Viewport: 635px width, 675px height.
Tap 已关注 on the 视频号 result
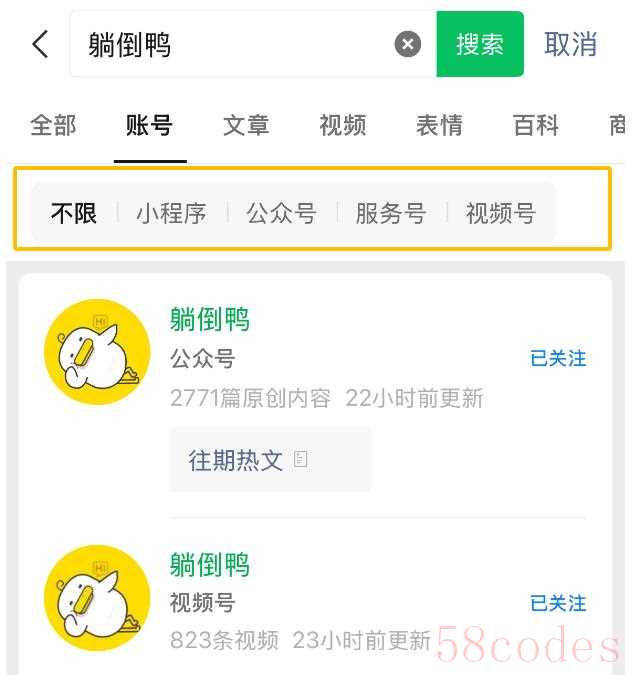[x=558, y=603]
